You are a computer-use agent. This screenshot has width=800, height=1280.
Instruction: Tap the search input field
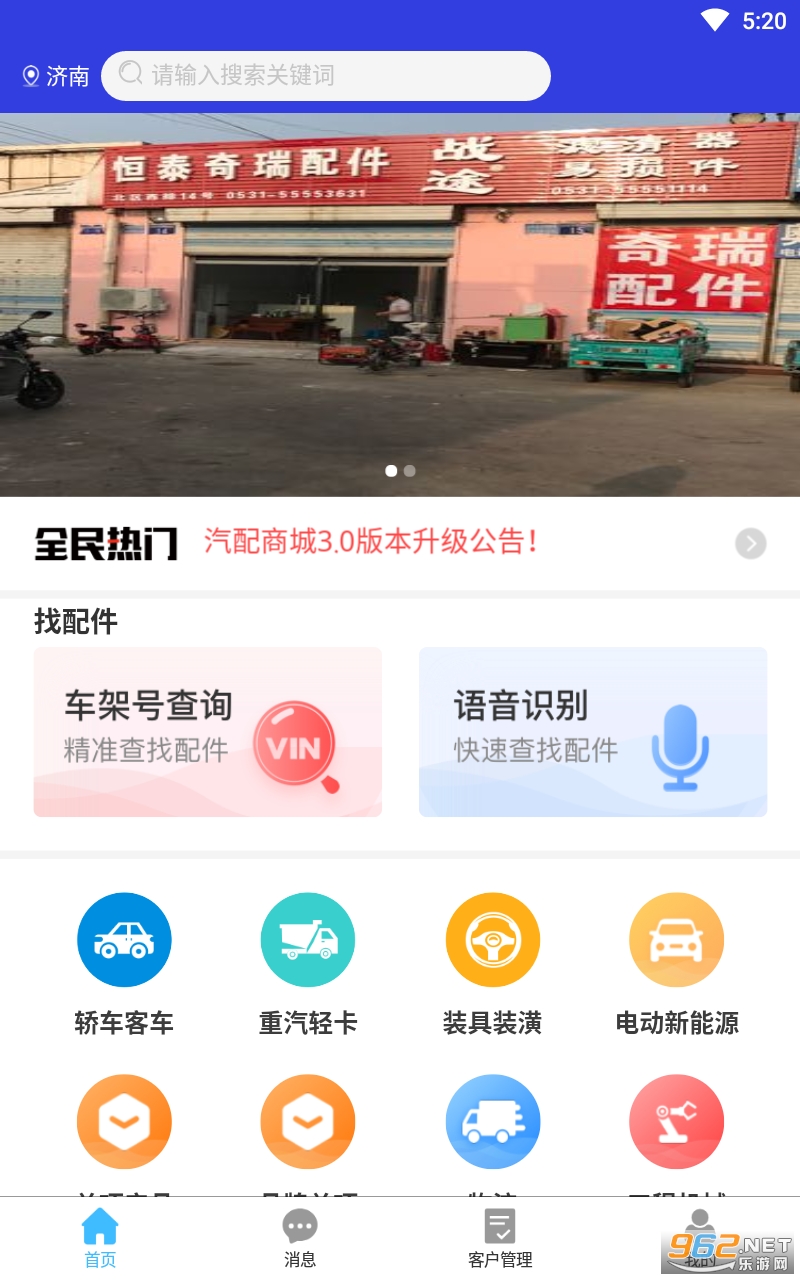[325, 76]
